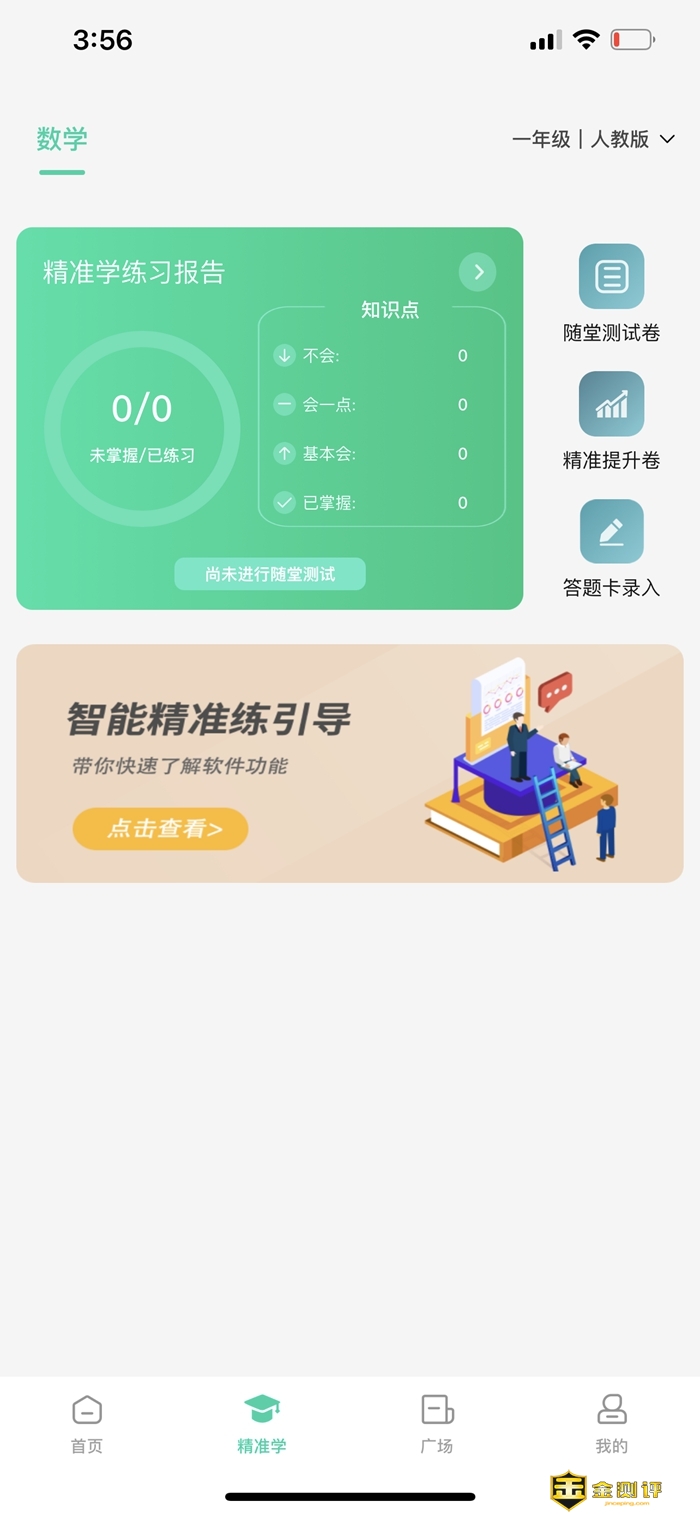
Task: Open the 一年级|人教版 grade dropdown
Action: pos(593,140)
